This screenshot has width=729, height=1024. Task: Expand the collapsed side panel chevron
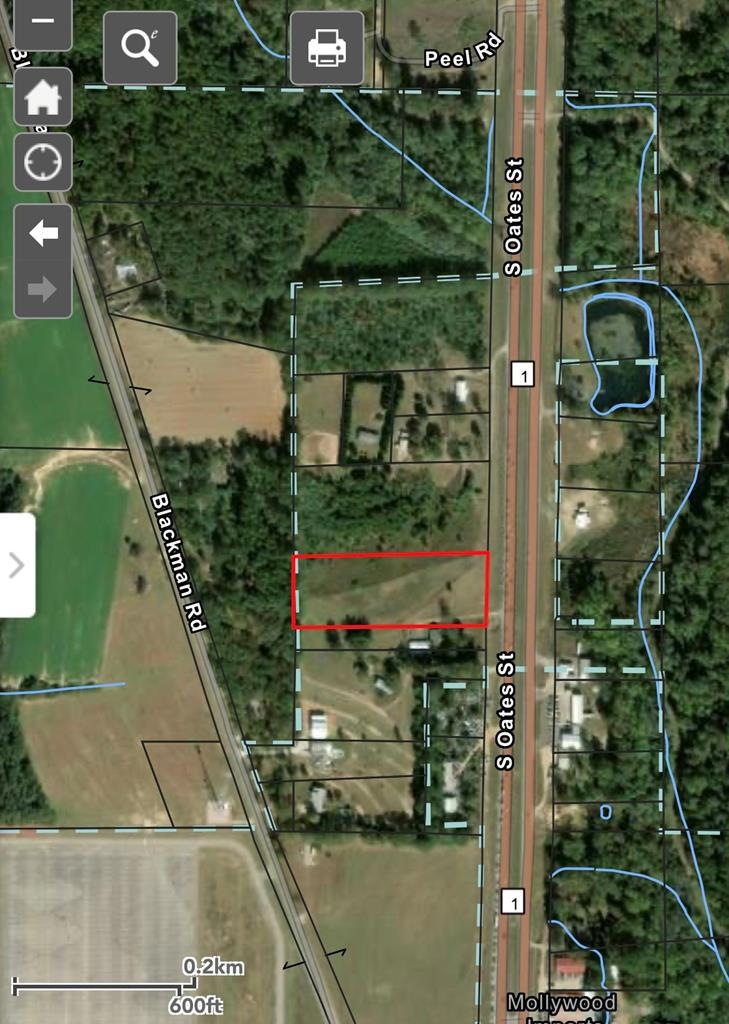(x=14, y=564)
